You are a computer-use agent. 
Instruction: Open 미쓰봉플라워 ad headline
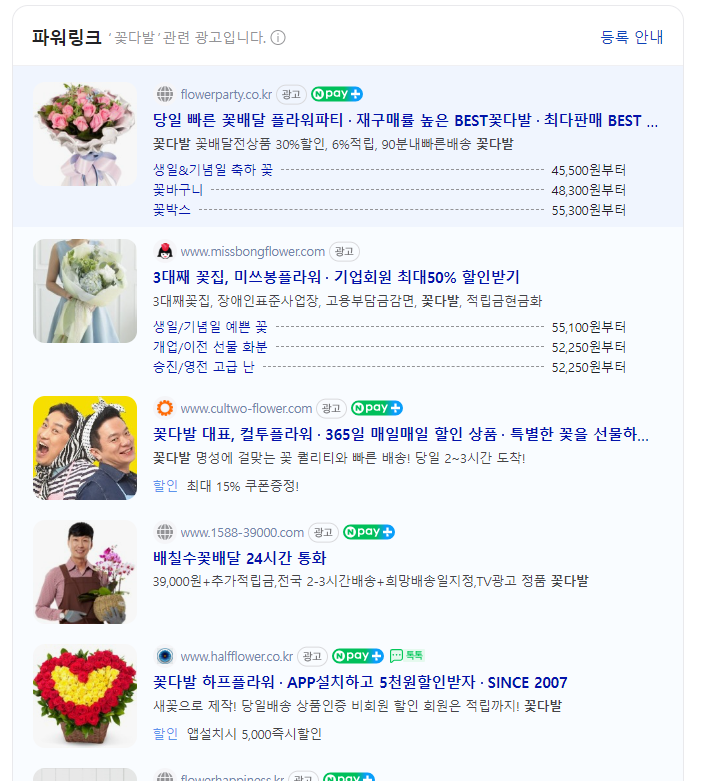336,277
